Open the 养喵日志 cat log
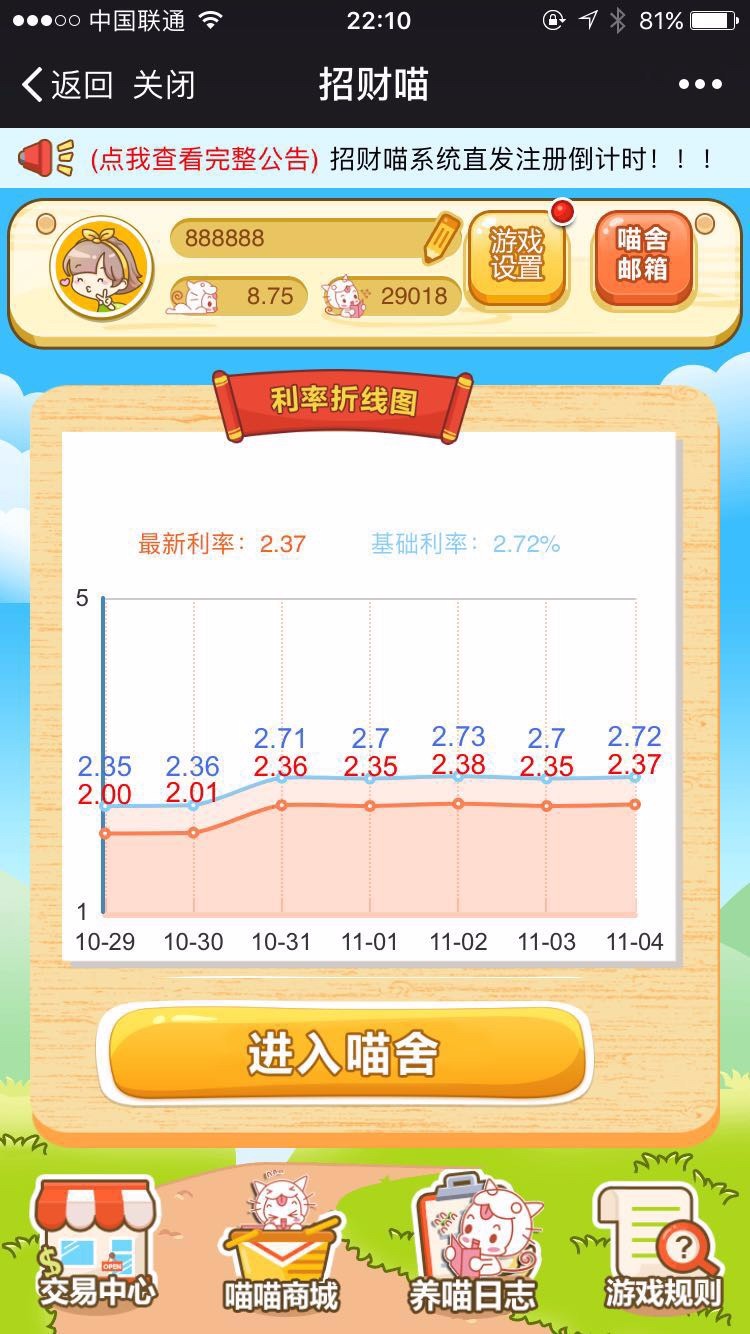Screen dimensions: 750x1334 pyautogui.click(x=471, y=1250)
